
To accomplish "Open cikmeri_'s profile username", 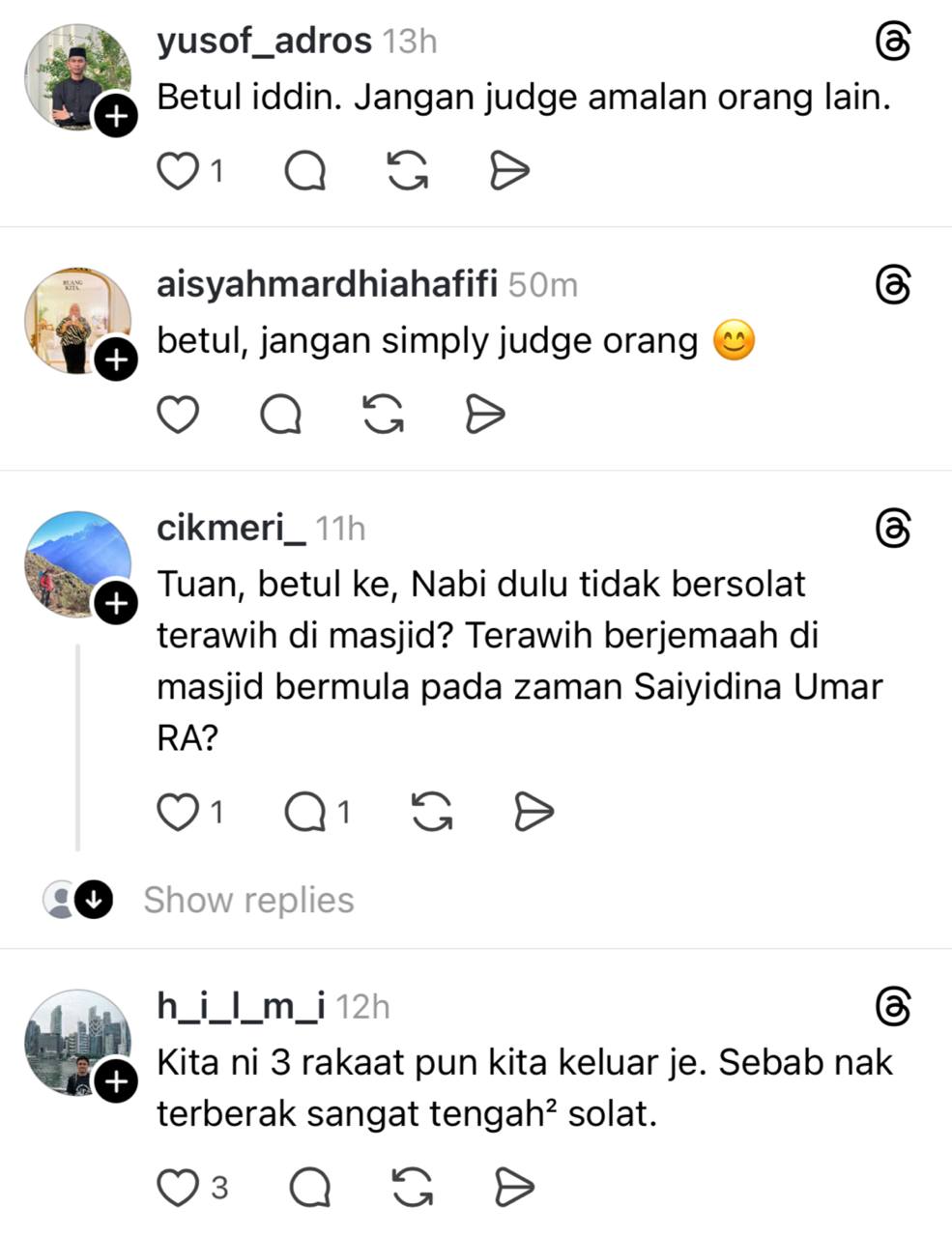I will pos(231,529).
